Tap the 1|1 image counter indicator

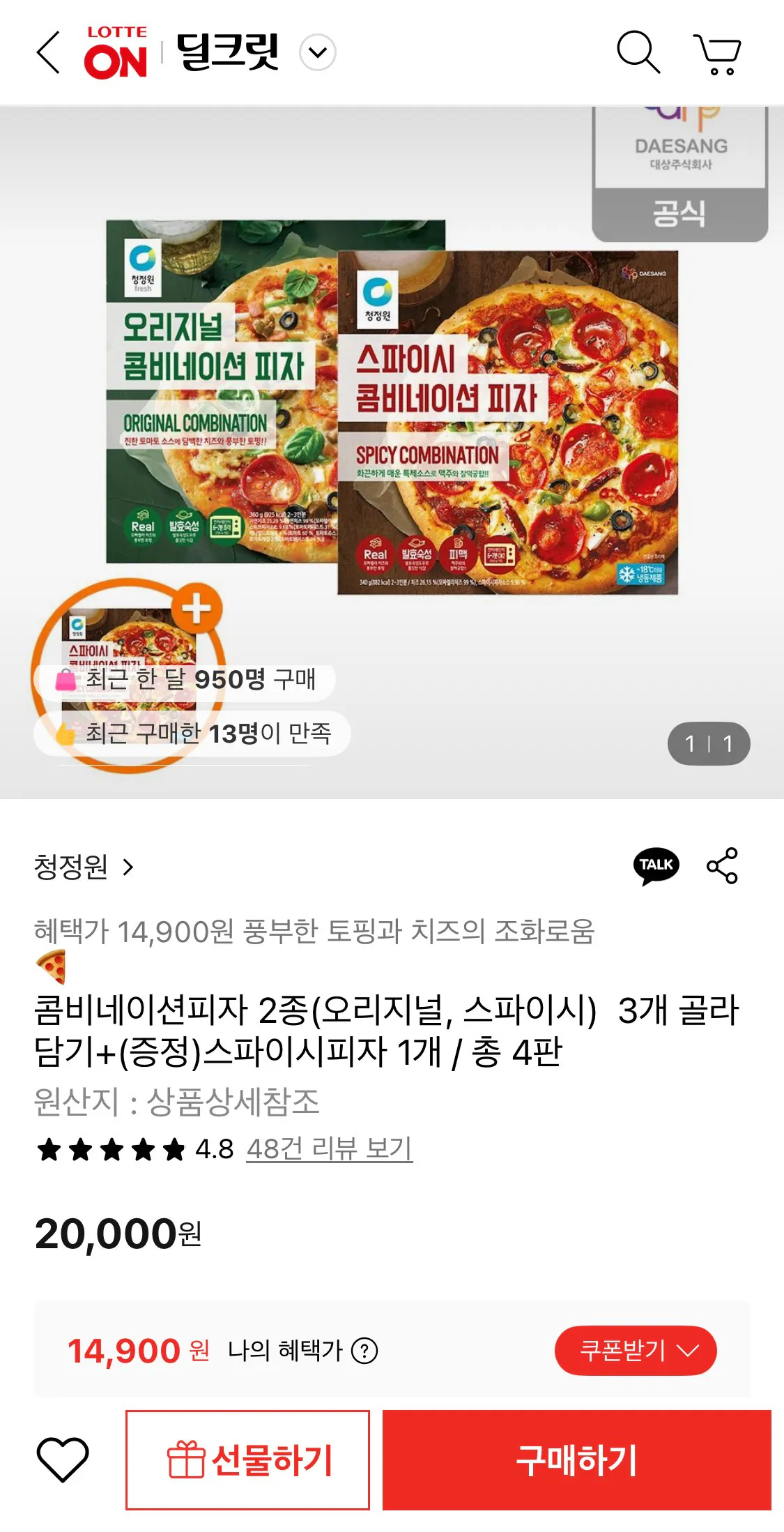pyautogui.click(x=710, y=744)
